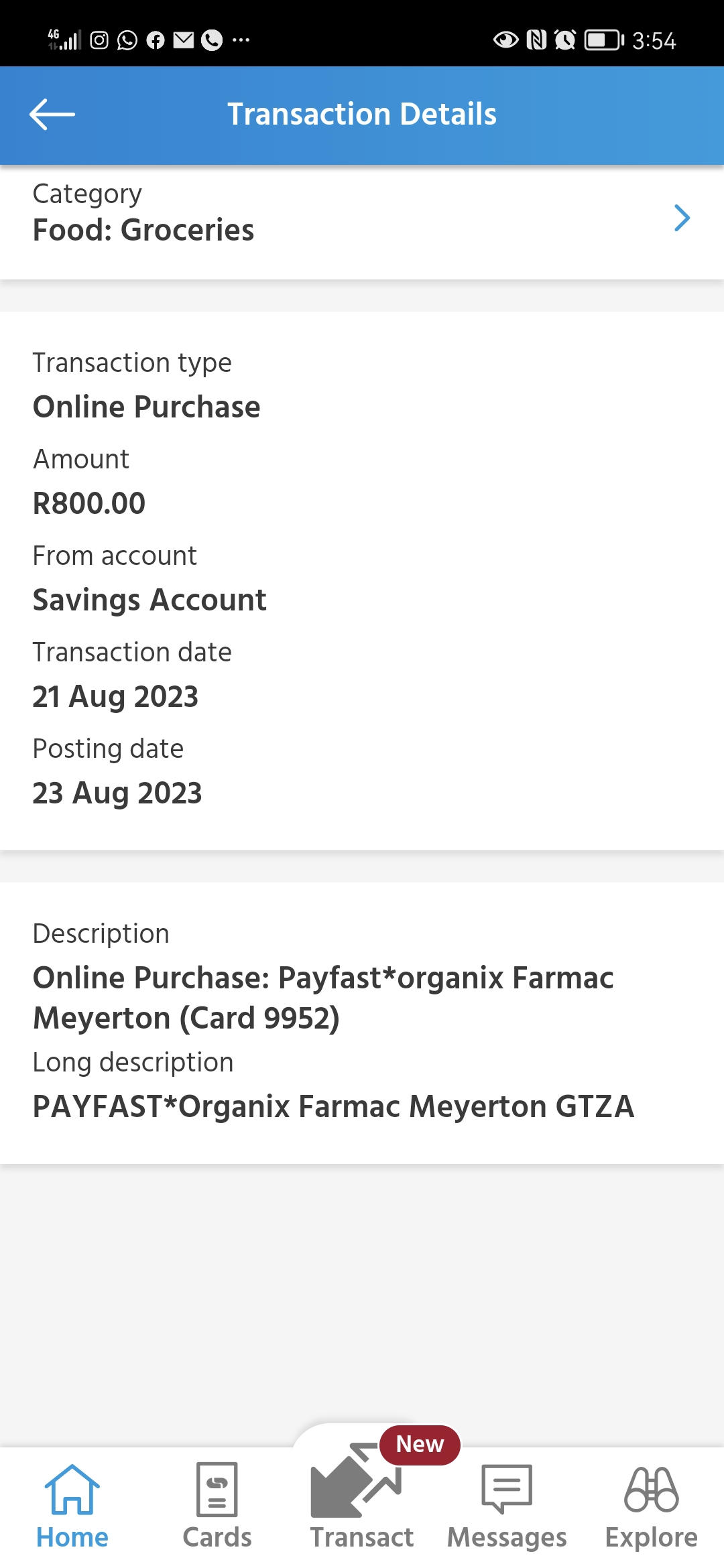The height and width of the screenshot is (1568, 724).
Task: Go to the Messages tab
Action: (507, 1508)
